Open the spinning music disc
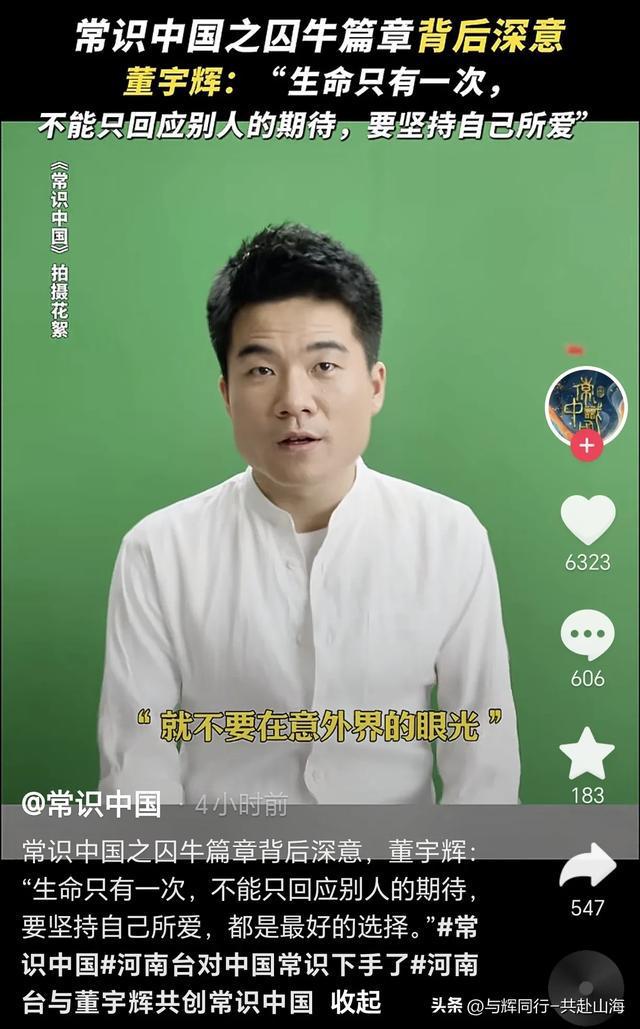Image resolution: width=640 pixels, height=1029 pixels. point(585,986)
